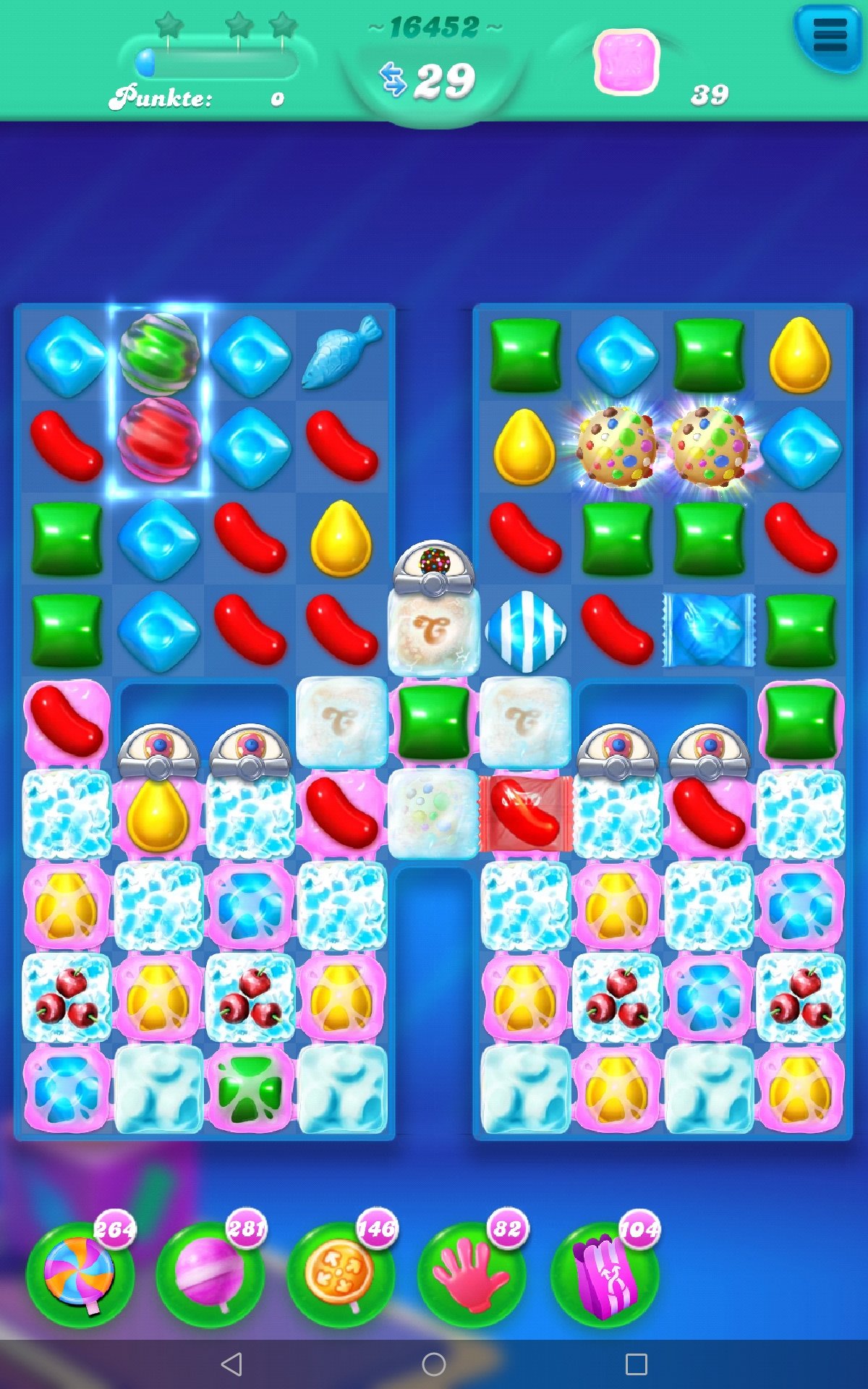Screen dimensions: 868x1389
Task: Select the blue and white striped candy
Action: [x=526, y=631]
